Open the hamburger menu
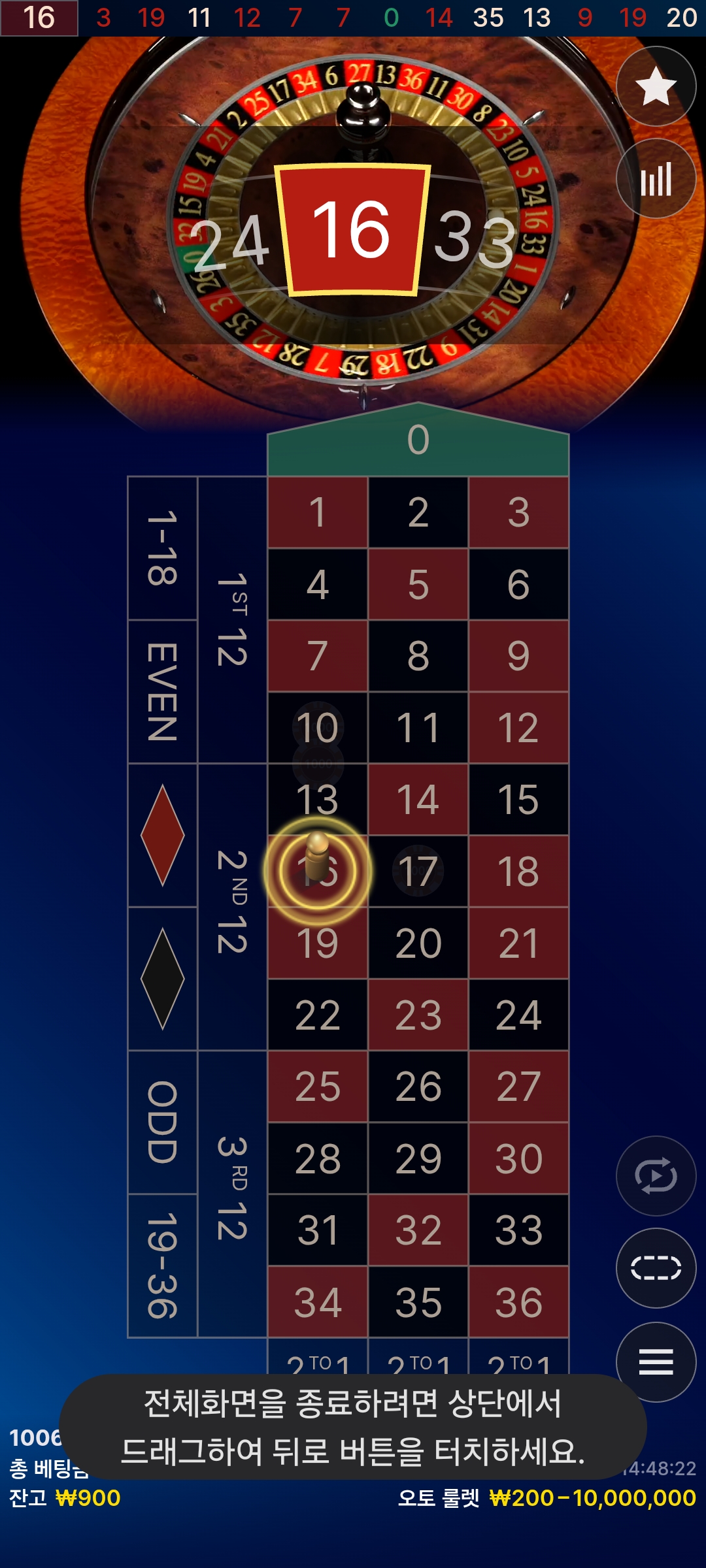 tap(656, 1362)
